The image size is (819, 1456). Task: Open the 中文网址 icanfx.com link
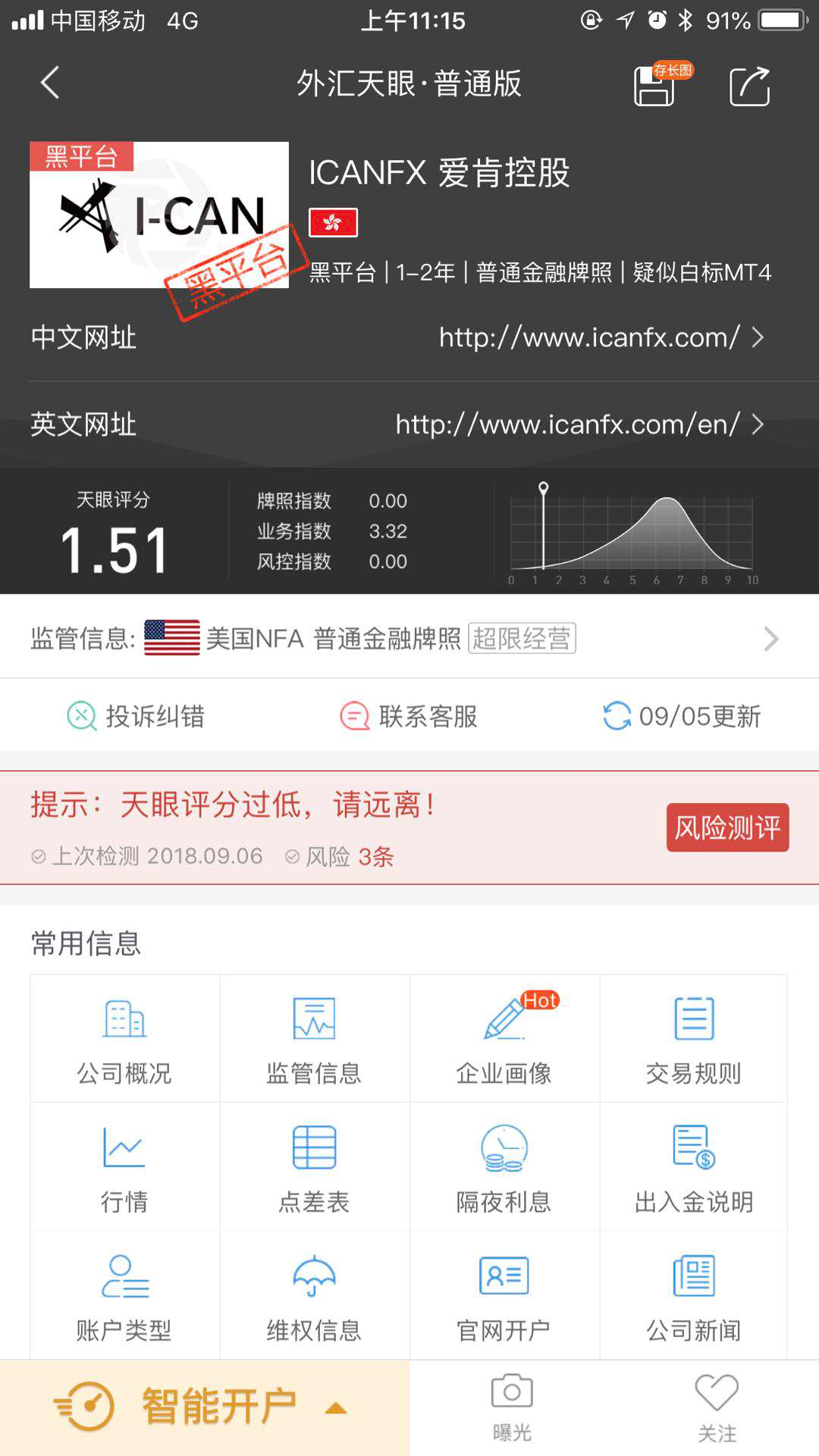pos(409,337)
